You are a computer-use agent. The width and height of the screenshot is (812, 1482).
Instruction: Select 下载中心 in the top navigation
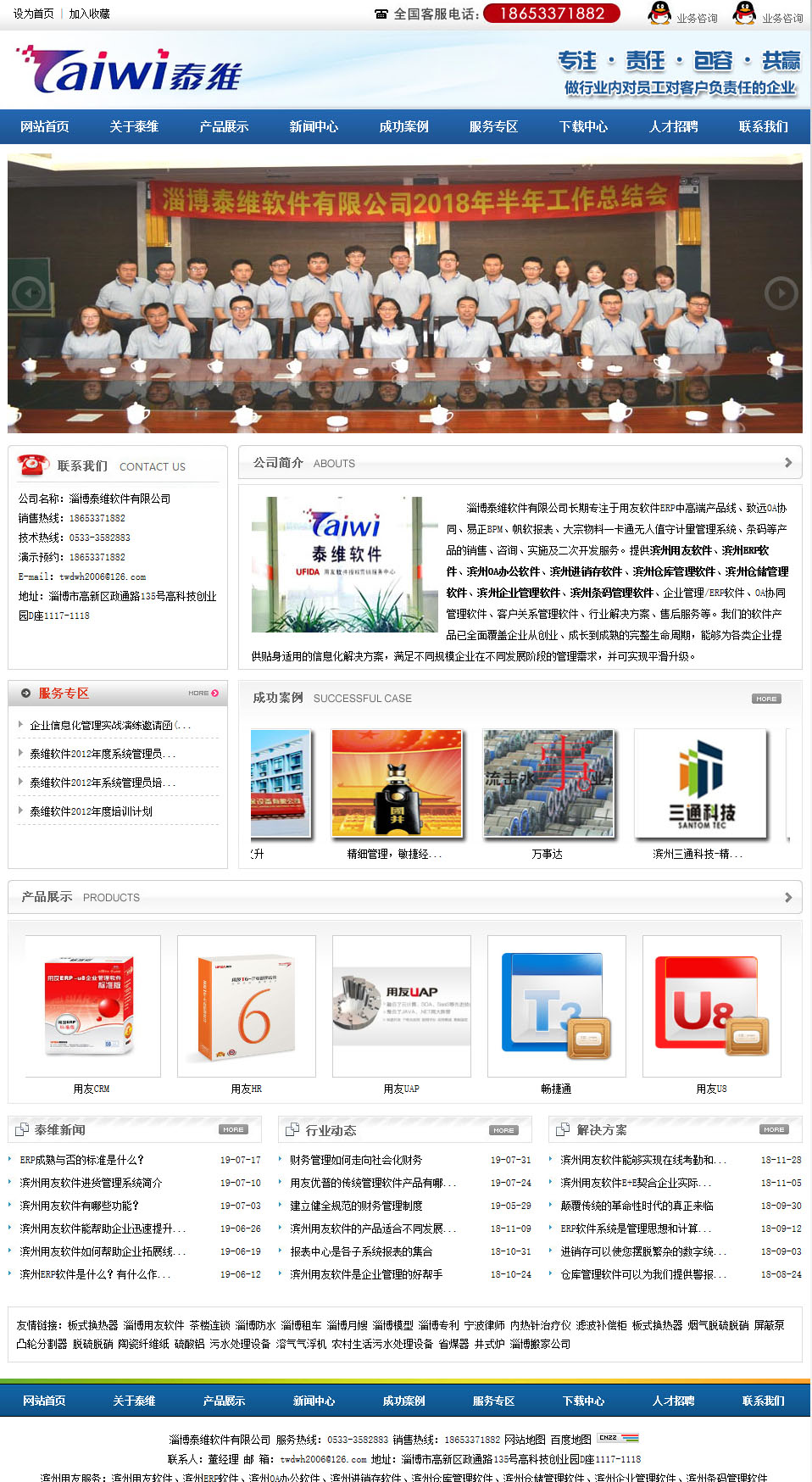pyautogui.click(x=583, y=126)
